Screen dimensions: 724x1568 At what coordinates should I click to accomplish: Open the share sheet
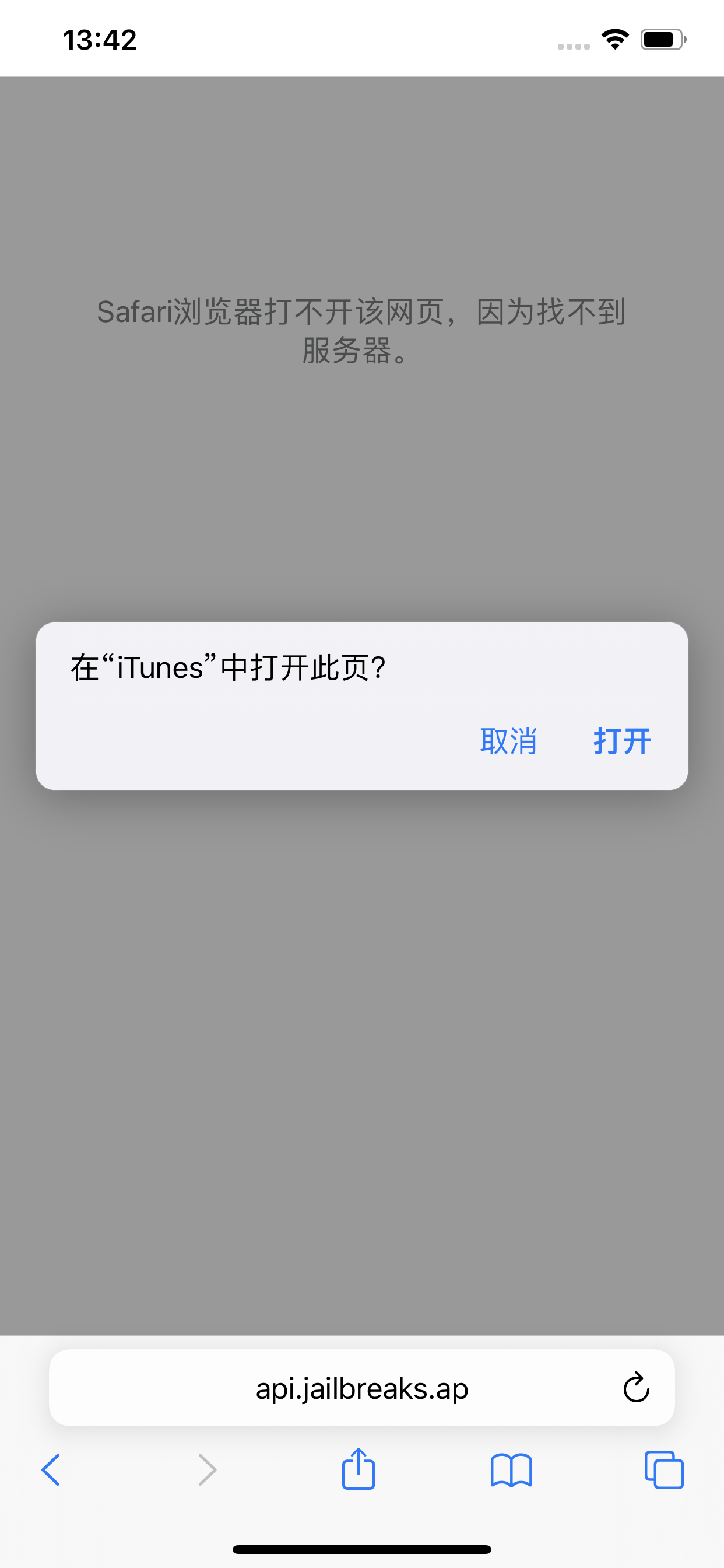[x=359, y=1469]
